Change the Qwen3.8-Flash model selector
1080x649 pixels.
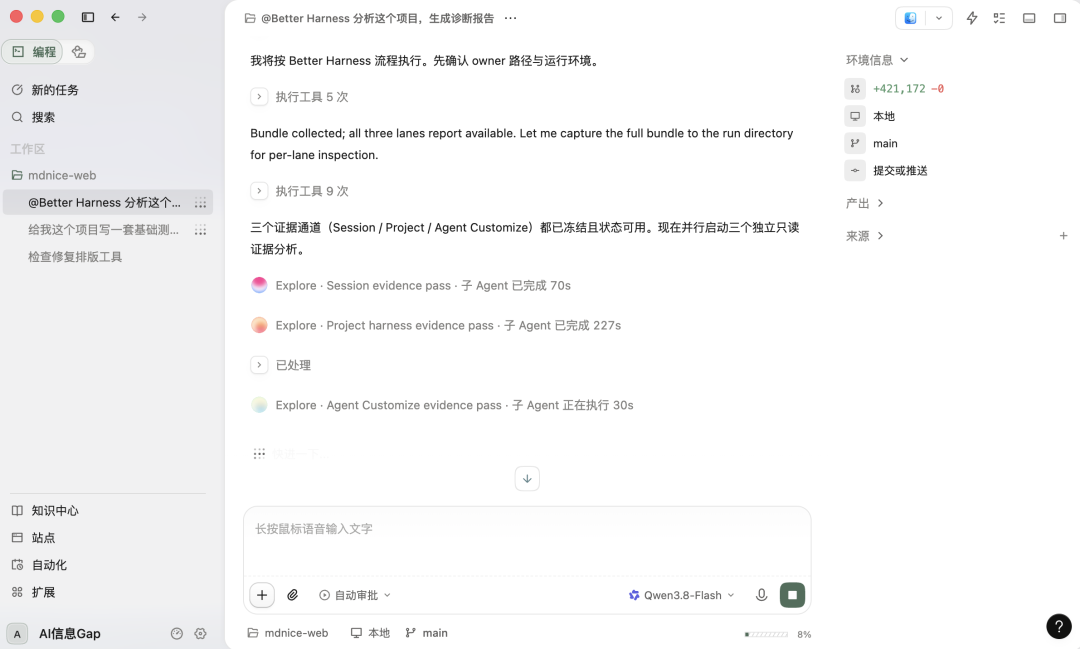coord(682,595)
